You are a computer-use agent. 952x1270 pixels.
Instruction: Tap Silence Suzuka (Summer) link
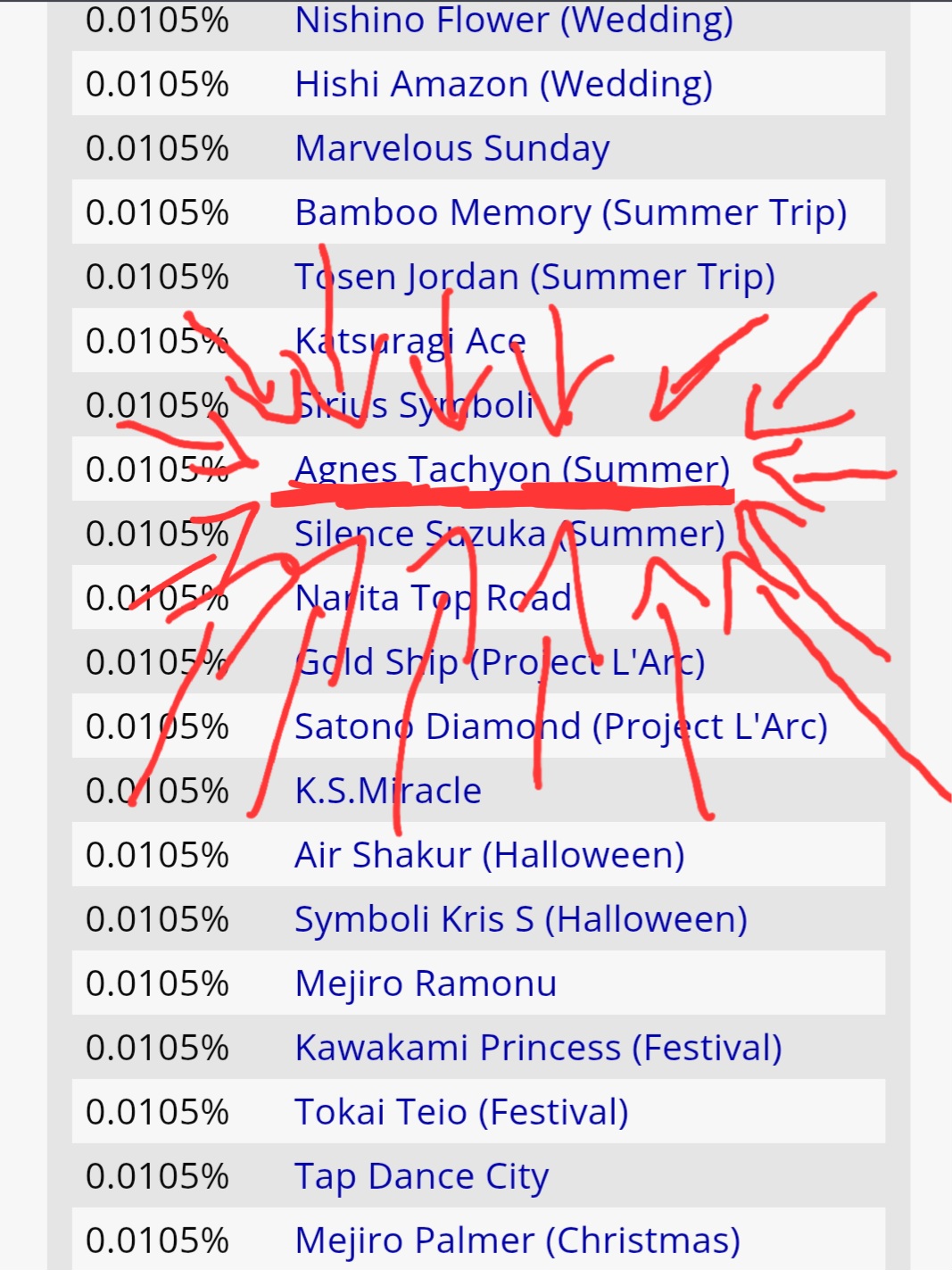coord(509,534)
